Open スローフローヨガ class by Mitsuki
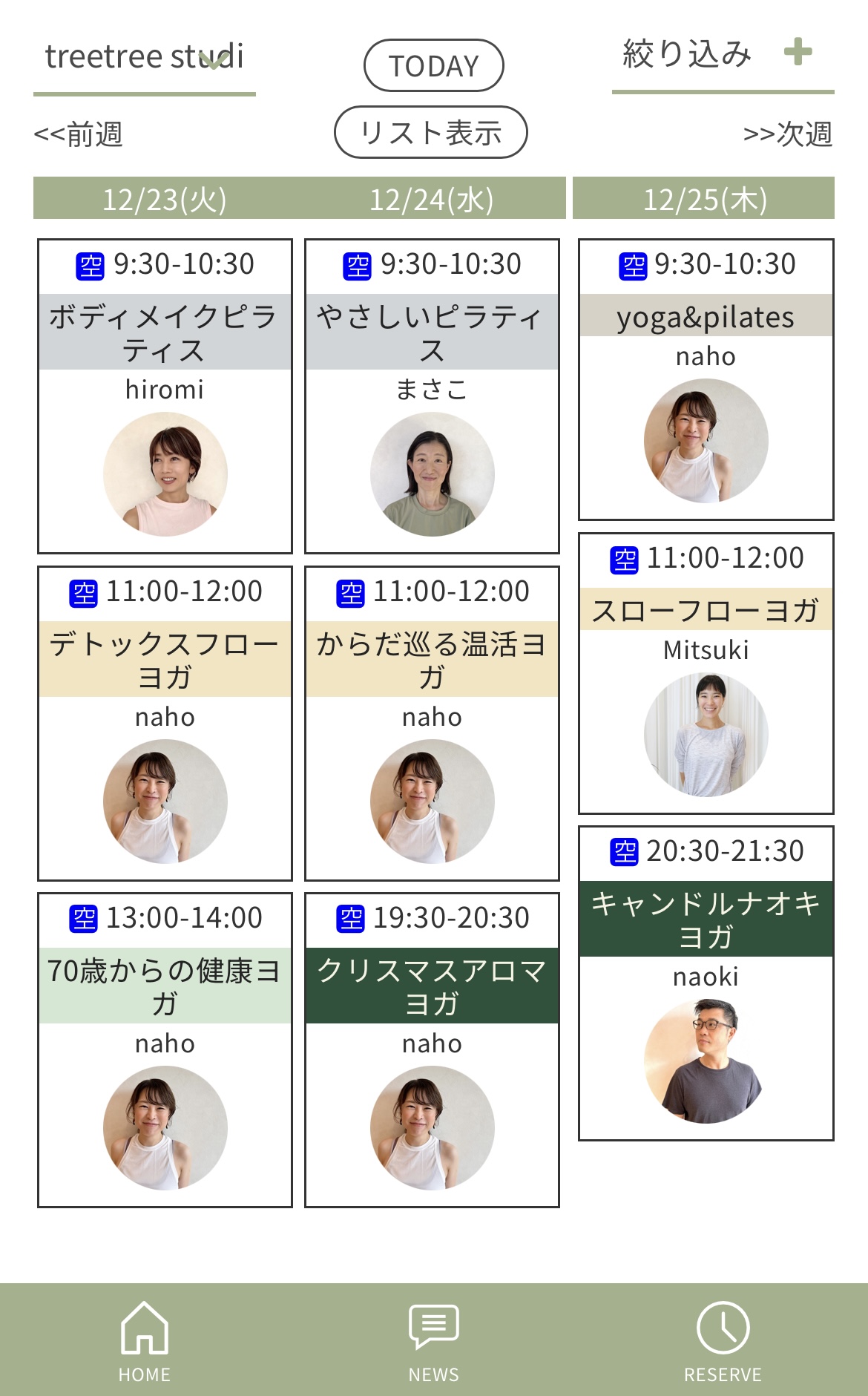 tap(706, 672)
